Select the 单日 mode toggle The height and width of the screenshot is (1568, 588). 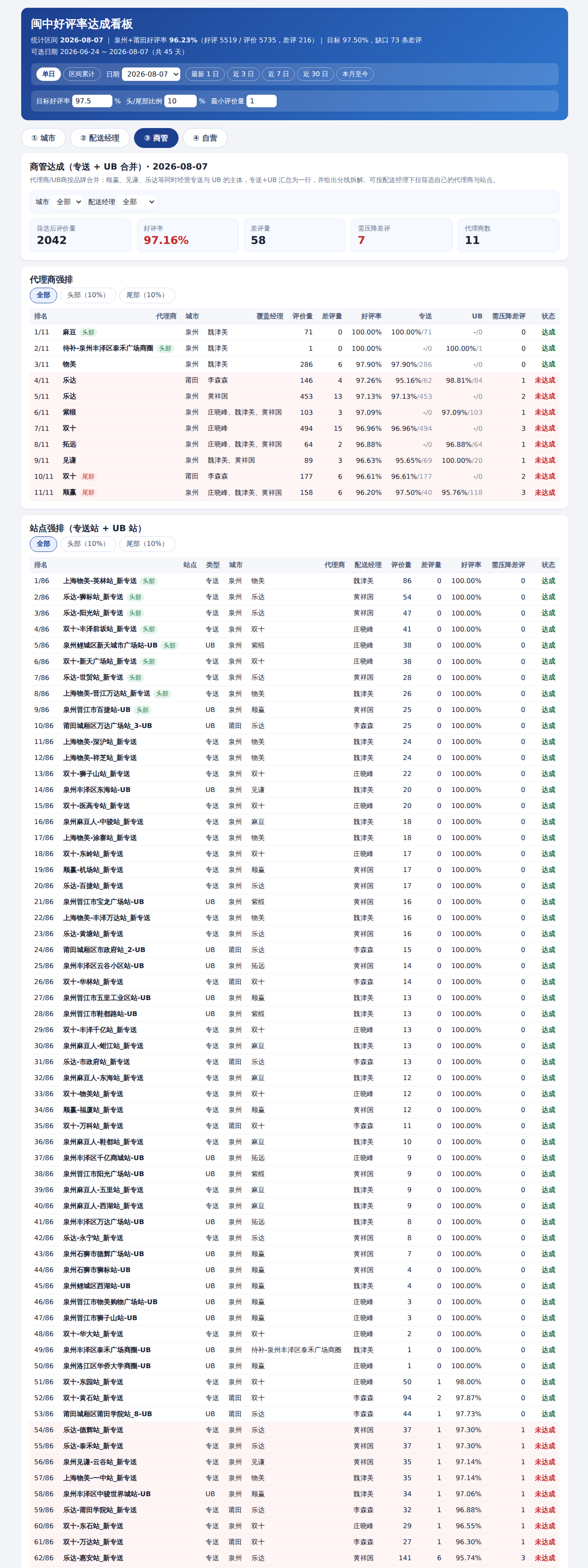tap(49, 74)
